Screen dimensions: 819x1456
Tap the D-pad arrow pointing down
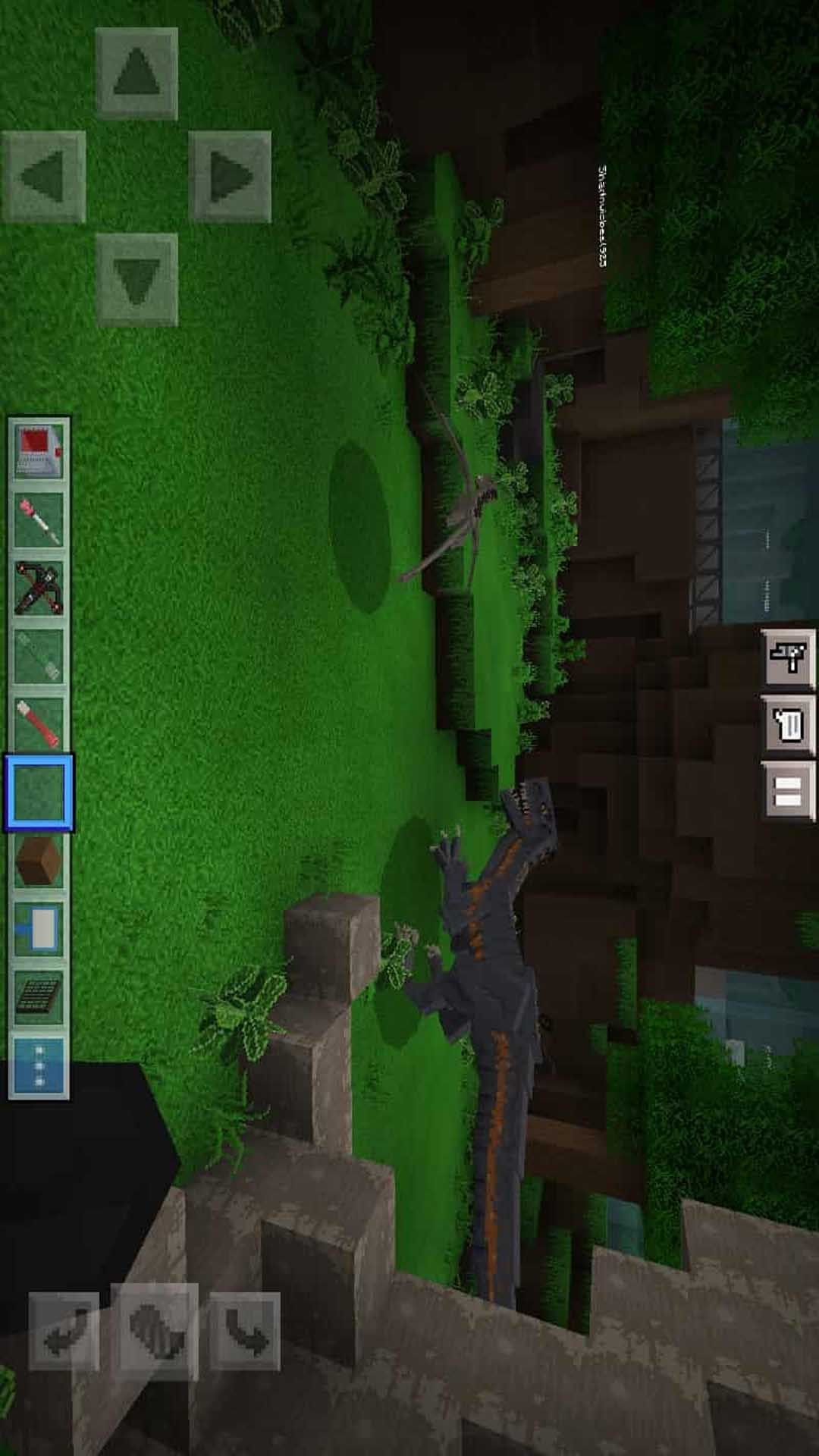click(x=137, y=279)
